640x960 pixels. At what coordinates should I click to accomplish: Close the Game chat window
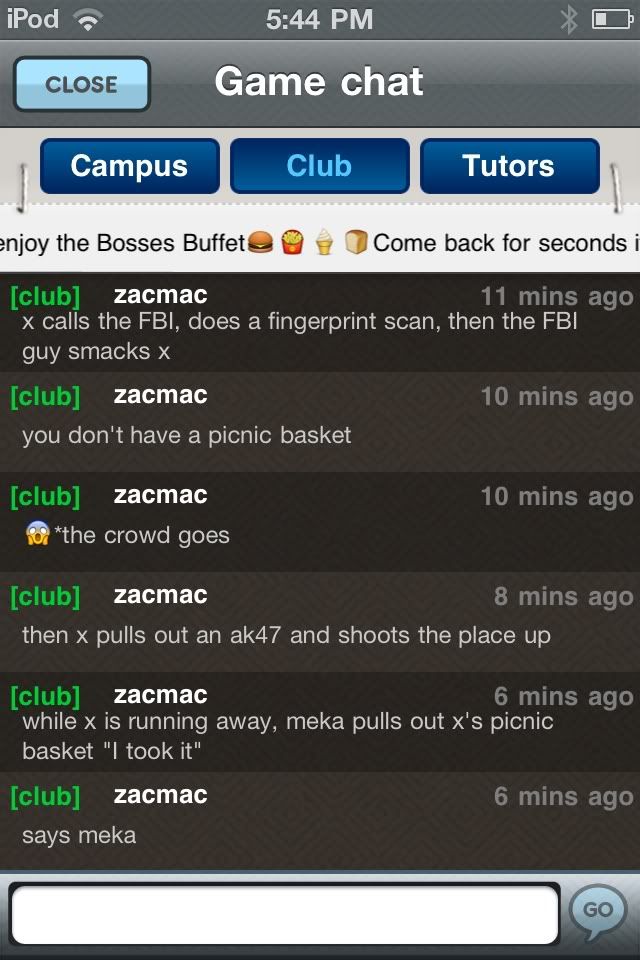click(x=82, y=84)
